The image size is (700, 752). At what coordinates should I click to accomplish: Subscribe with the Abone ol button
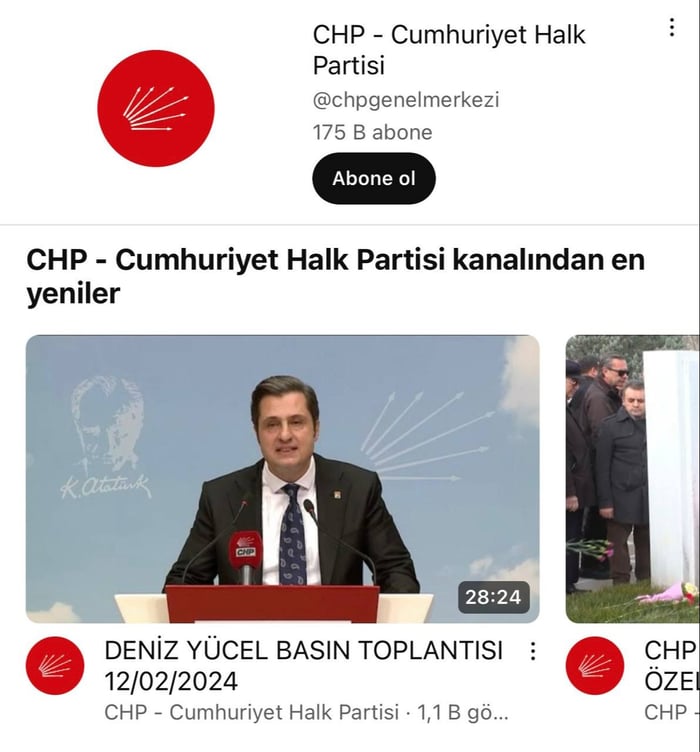(373, 179)
